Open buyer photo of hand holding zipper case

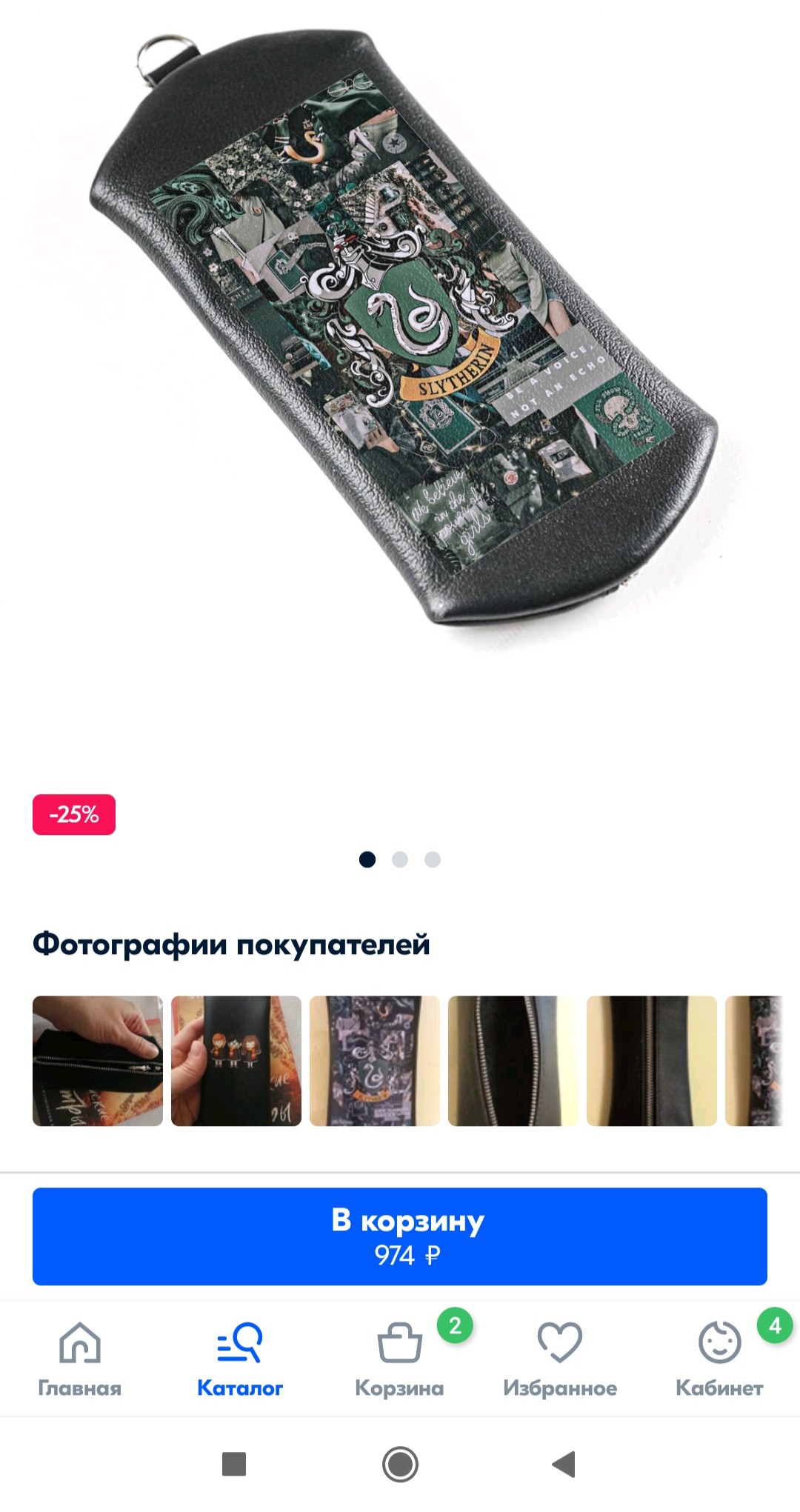pyautogui.click(x=98, y=1061)
